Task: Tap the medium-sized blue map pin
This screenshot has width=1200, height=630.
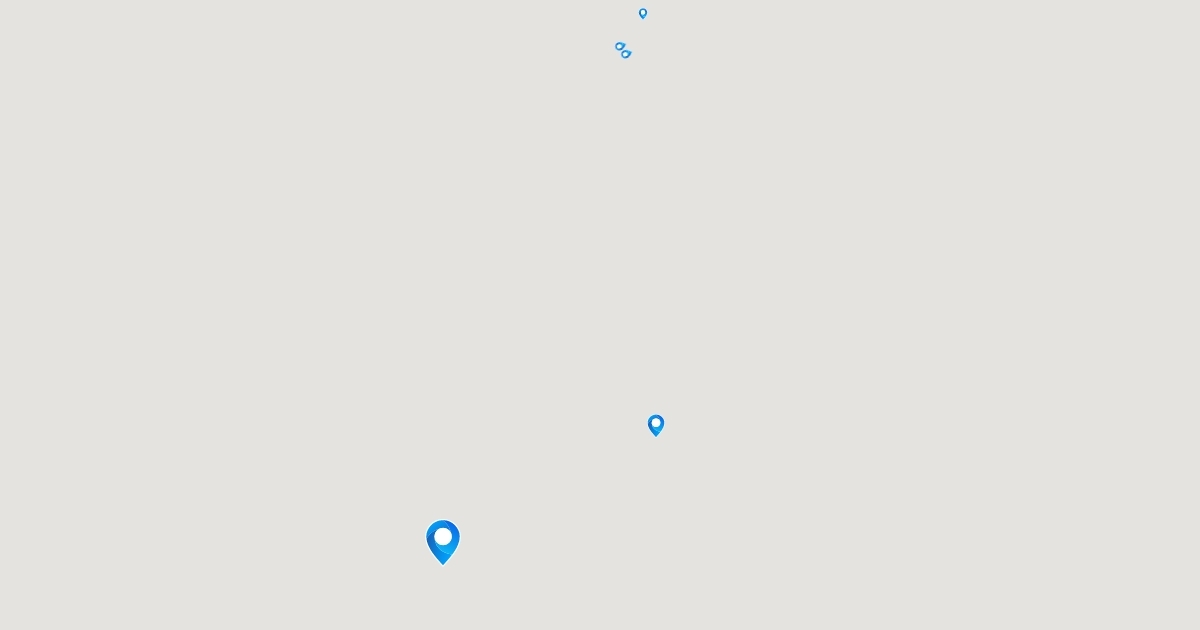Action: 656,426
